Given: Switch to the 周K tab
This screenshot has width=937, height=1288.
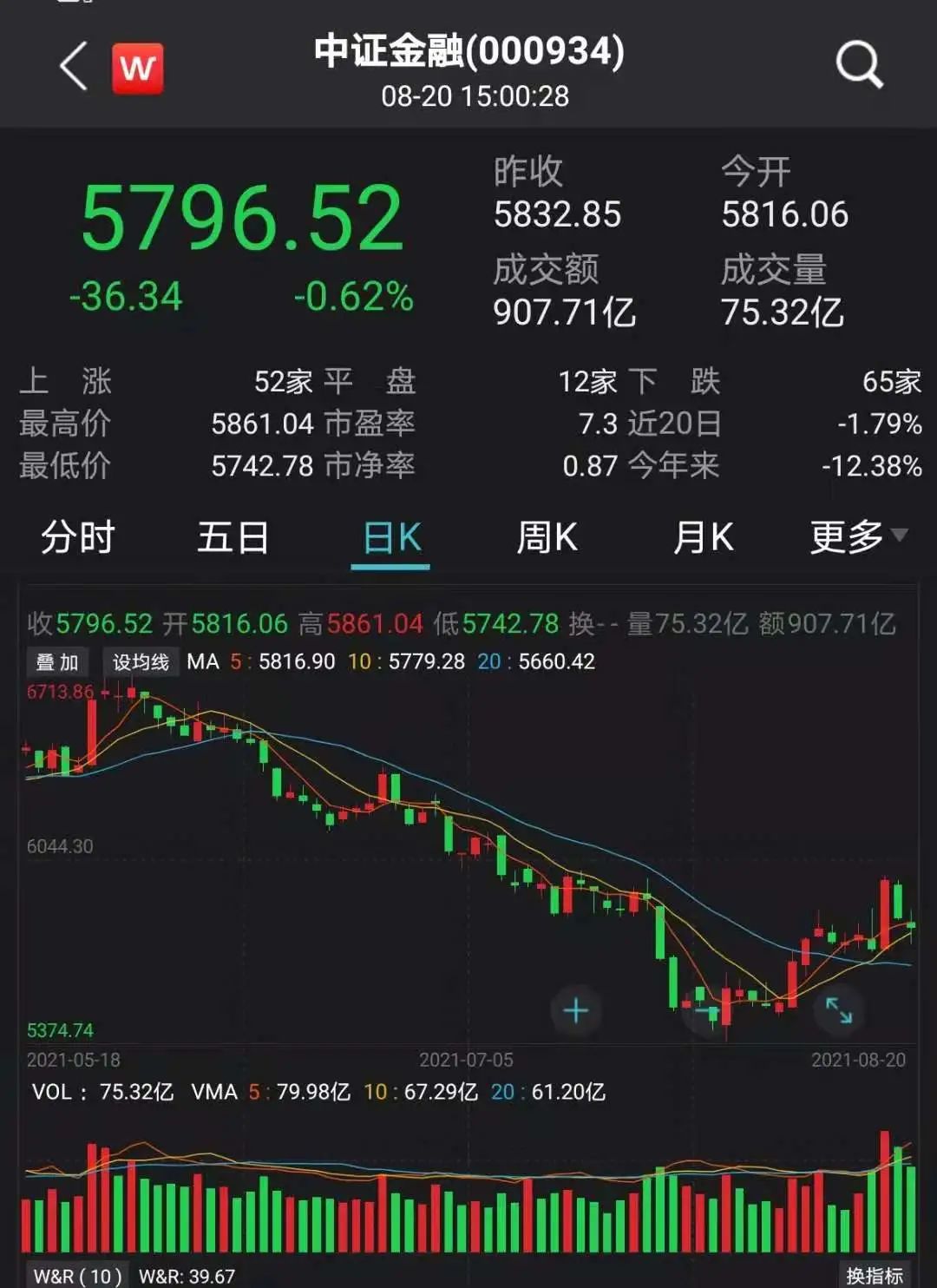Looking at the screenshot, I should point(547,538).
